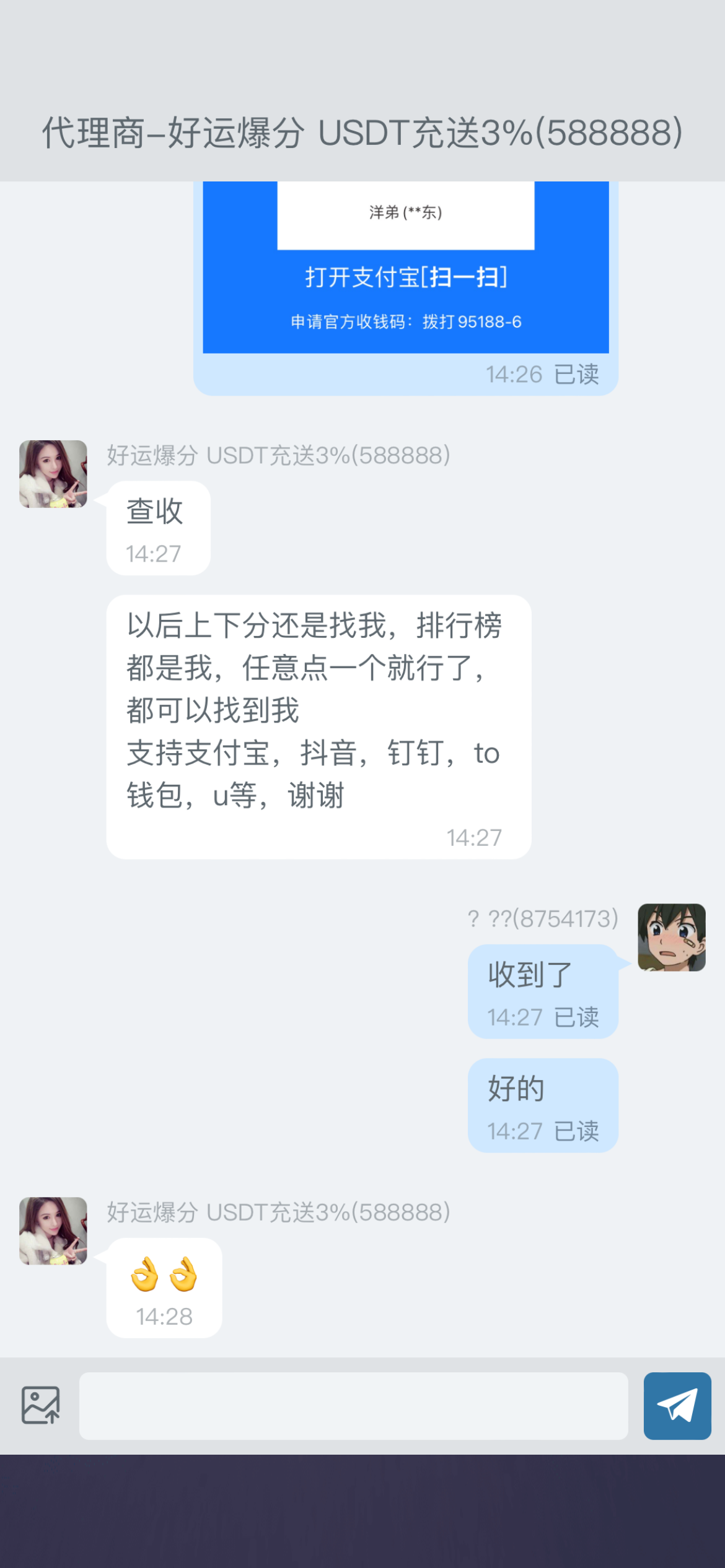
Task: Tap the paper plane send icon
Action: (x=677, y=1405)
